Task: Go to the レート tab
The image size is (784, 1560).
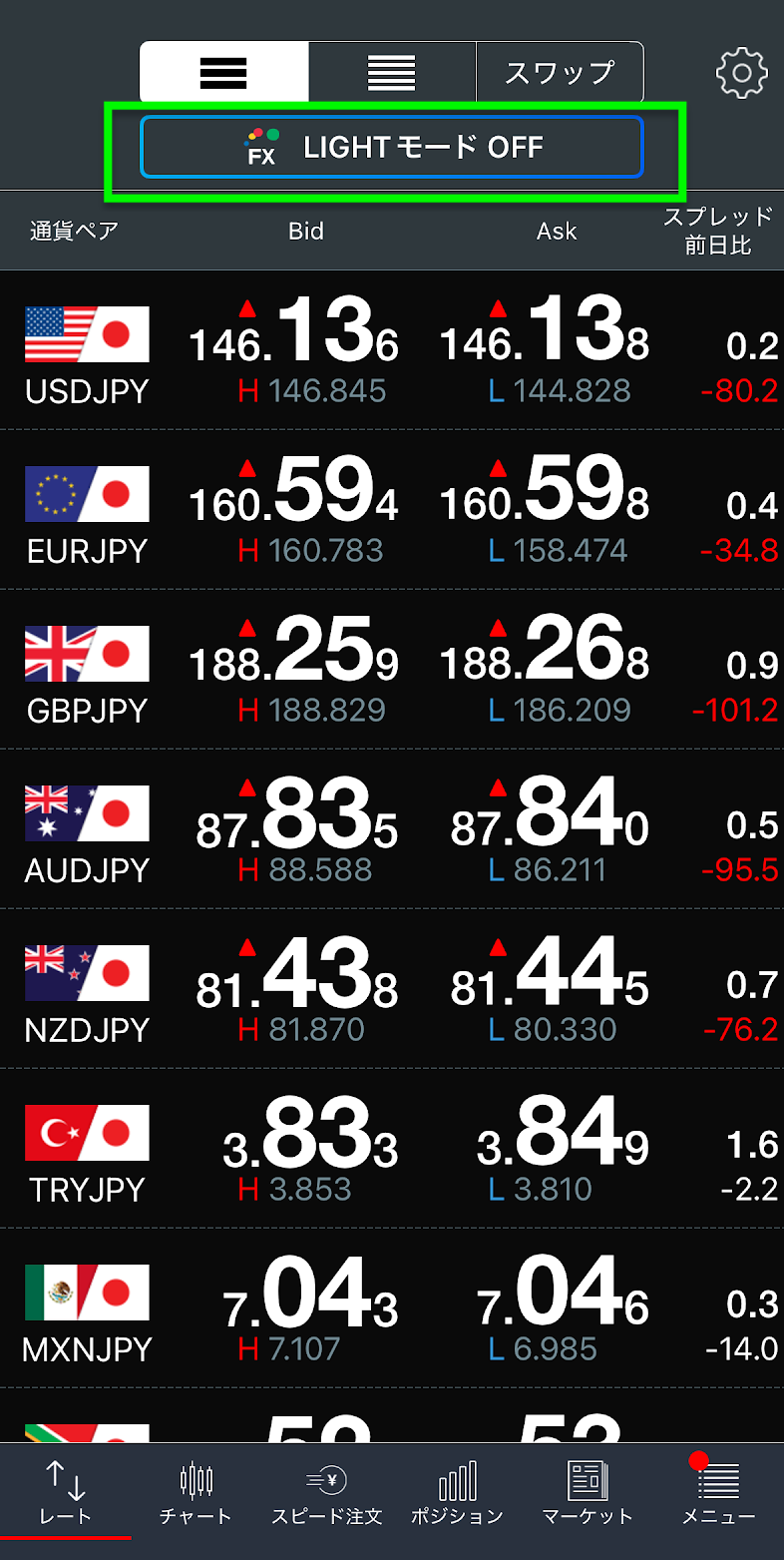Action: (66, 1494)
